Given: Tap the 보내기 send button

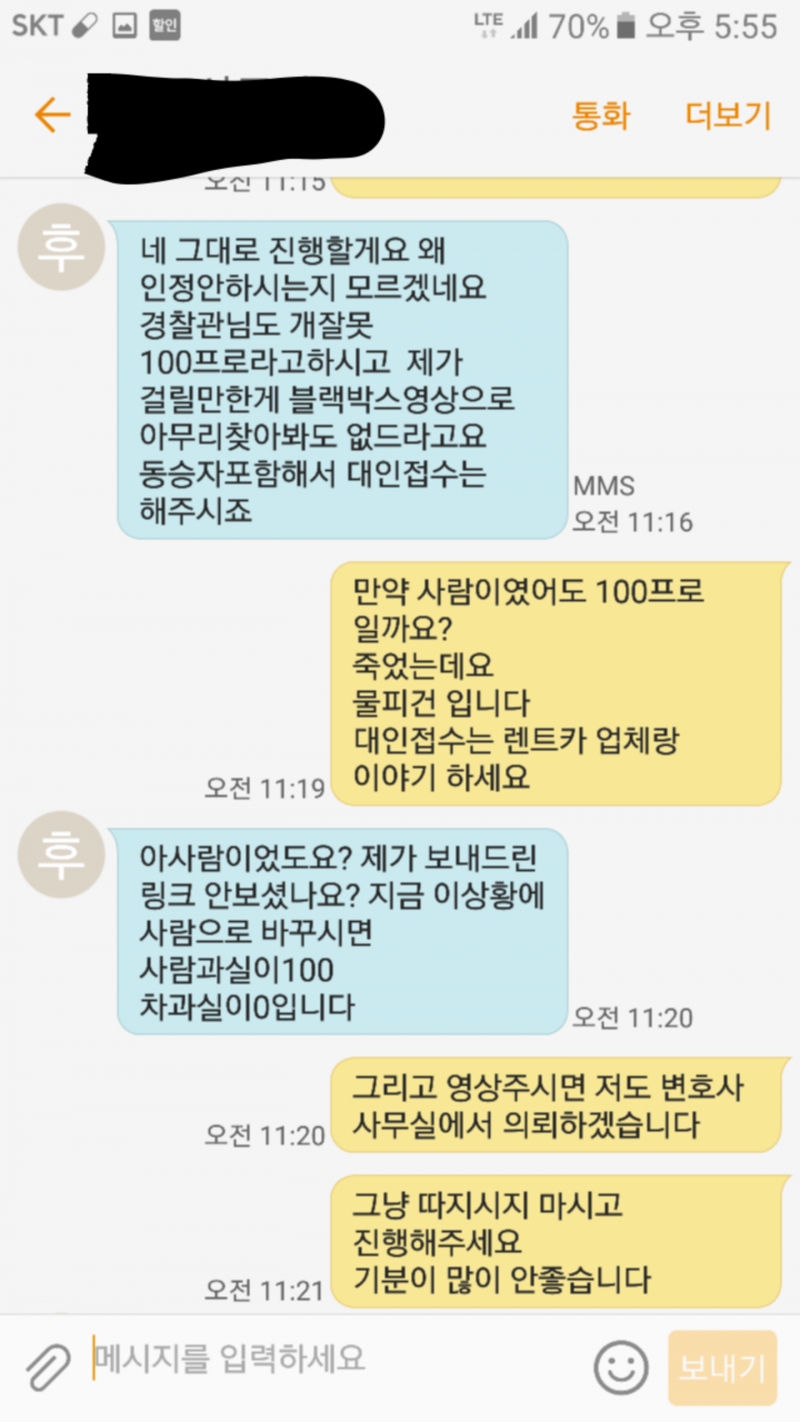Looking at the screenshot, I should coord(722,1368).
